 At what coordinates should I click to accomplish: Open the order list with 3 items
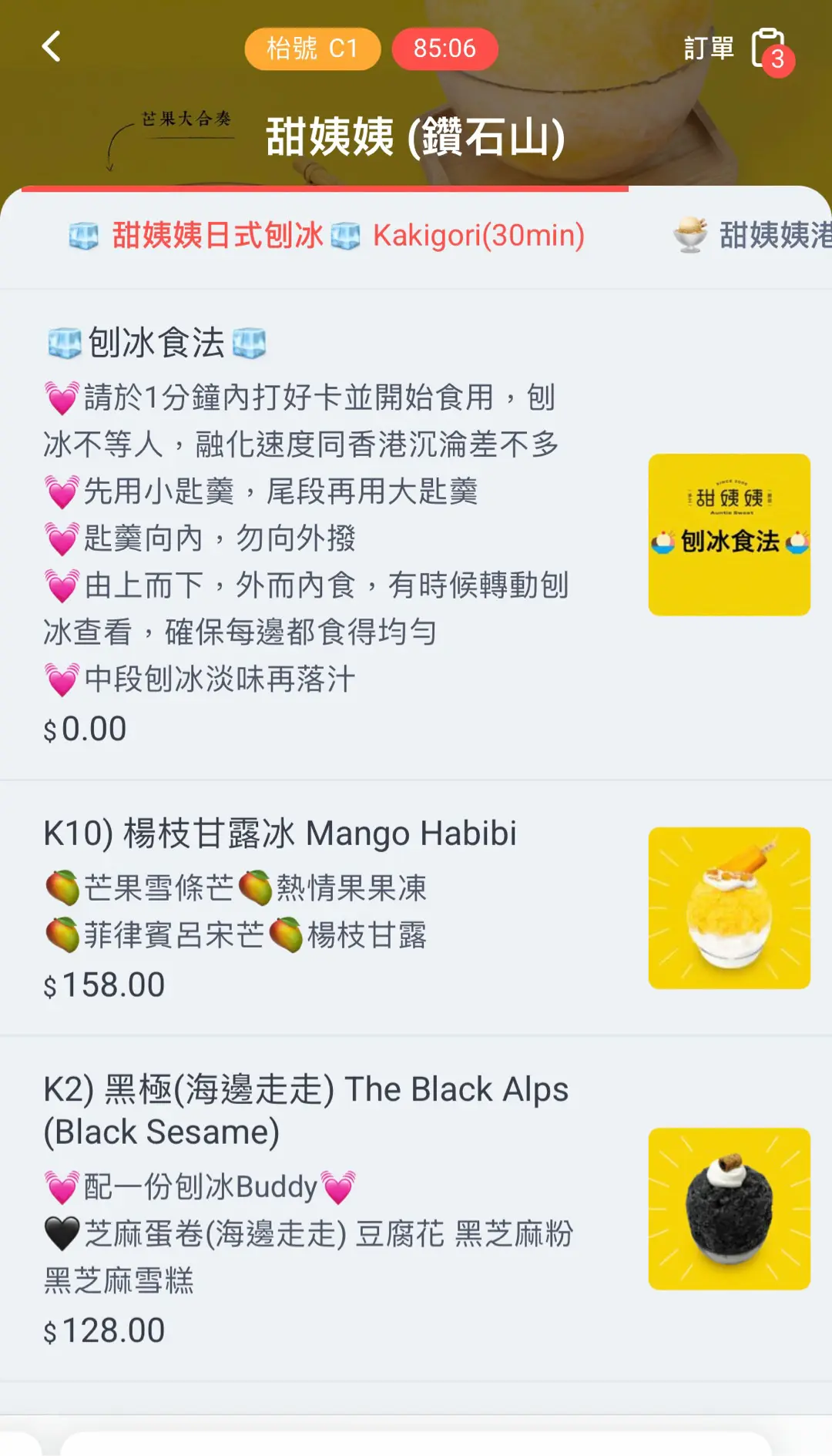point(767,49)
